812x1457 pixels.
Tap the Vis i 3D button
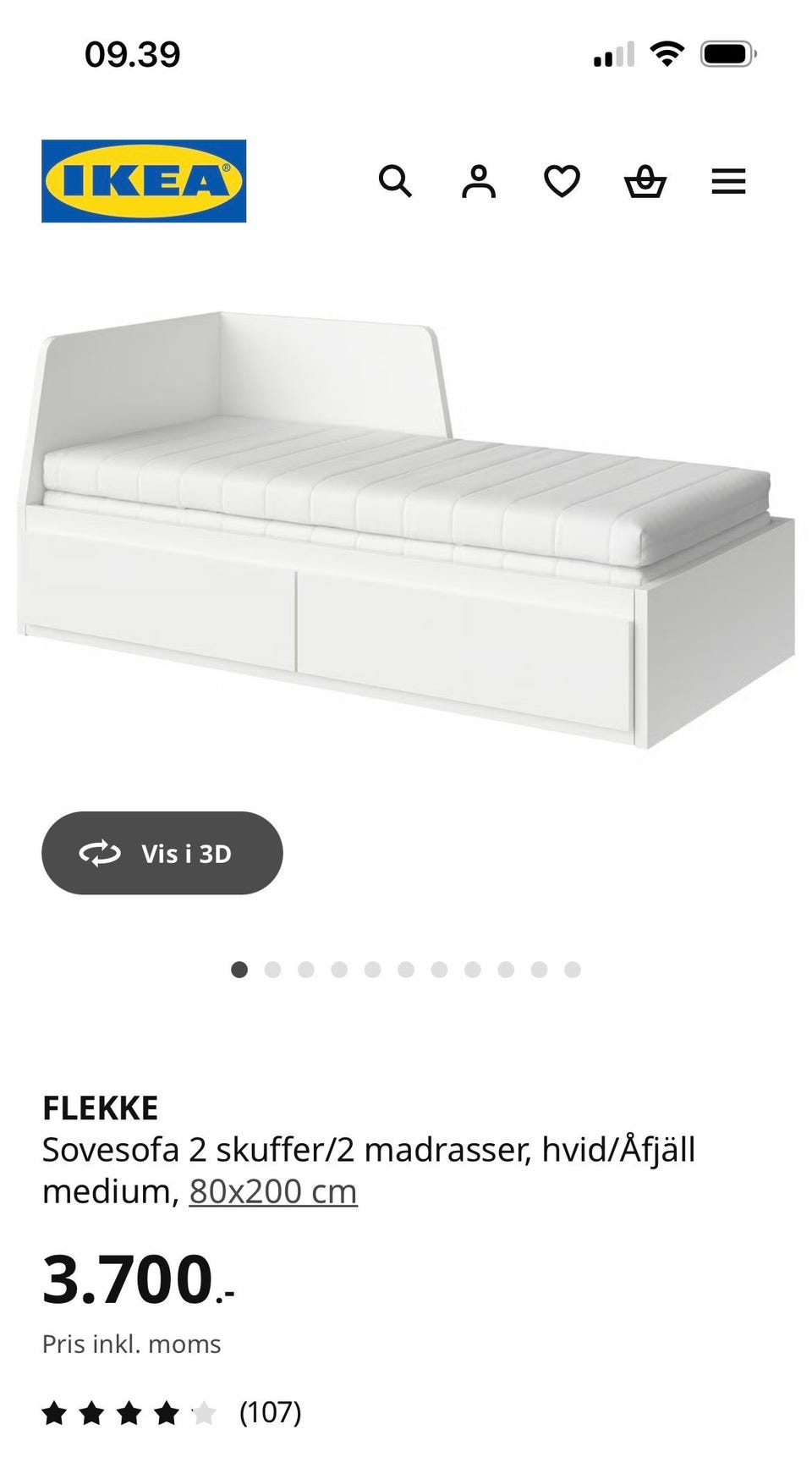(x=162, y=853)
